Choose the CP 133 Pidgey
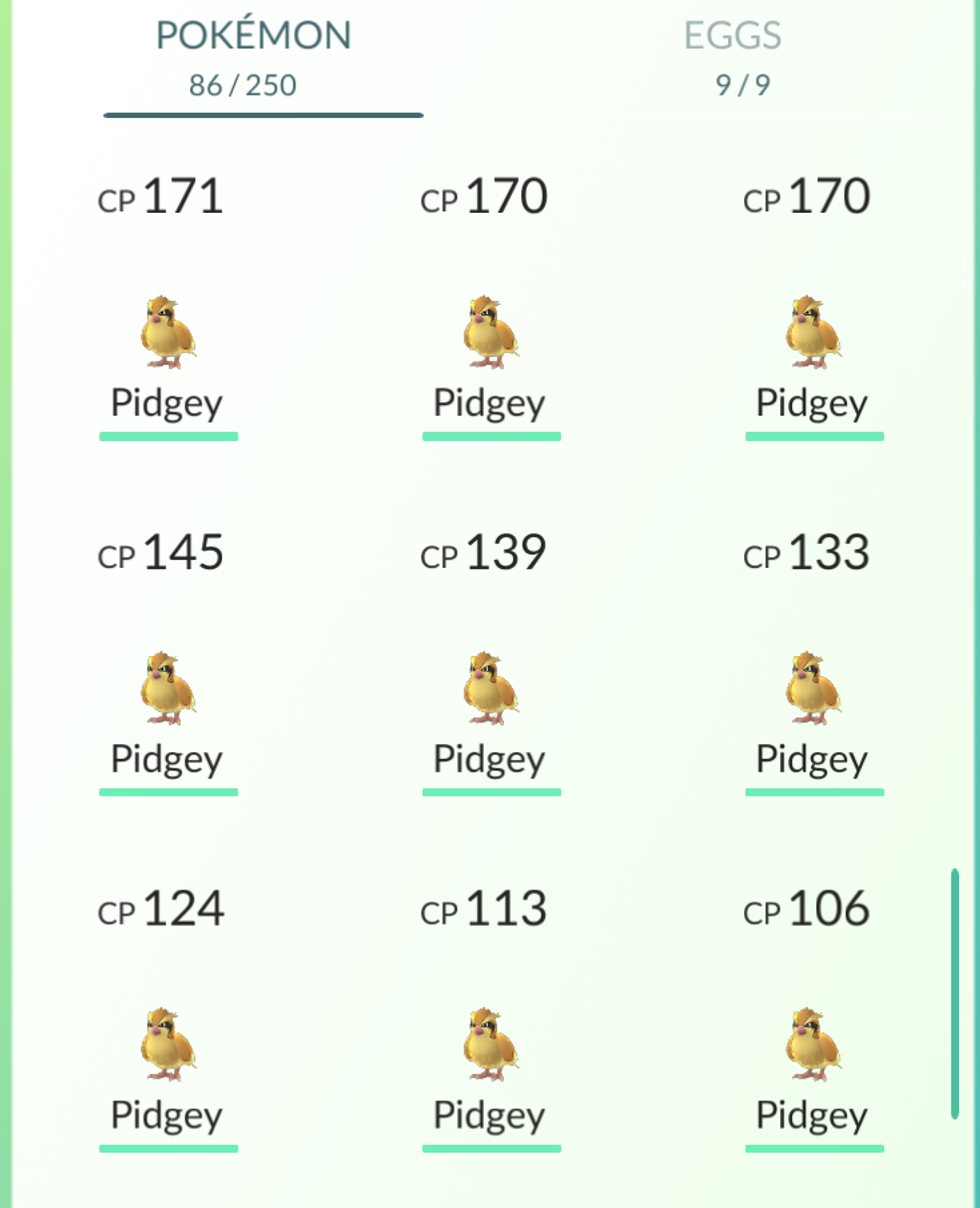Viewport: 980px width, 1208px height. tap(812, 688)
